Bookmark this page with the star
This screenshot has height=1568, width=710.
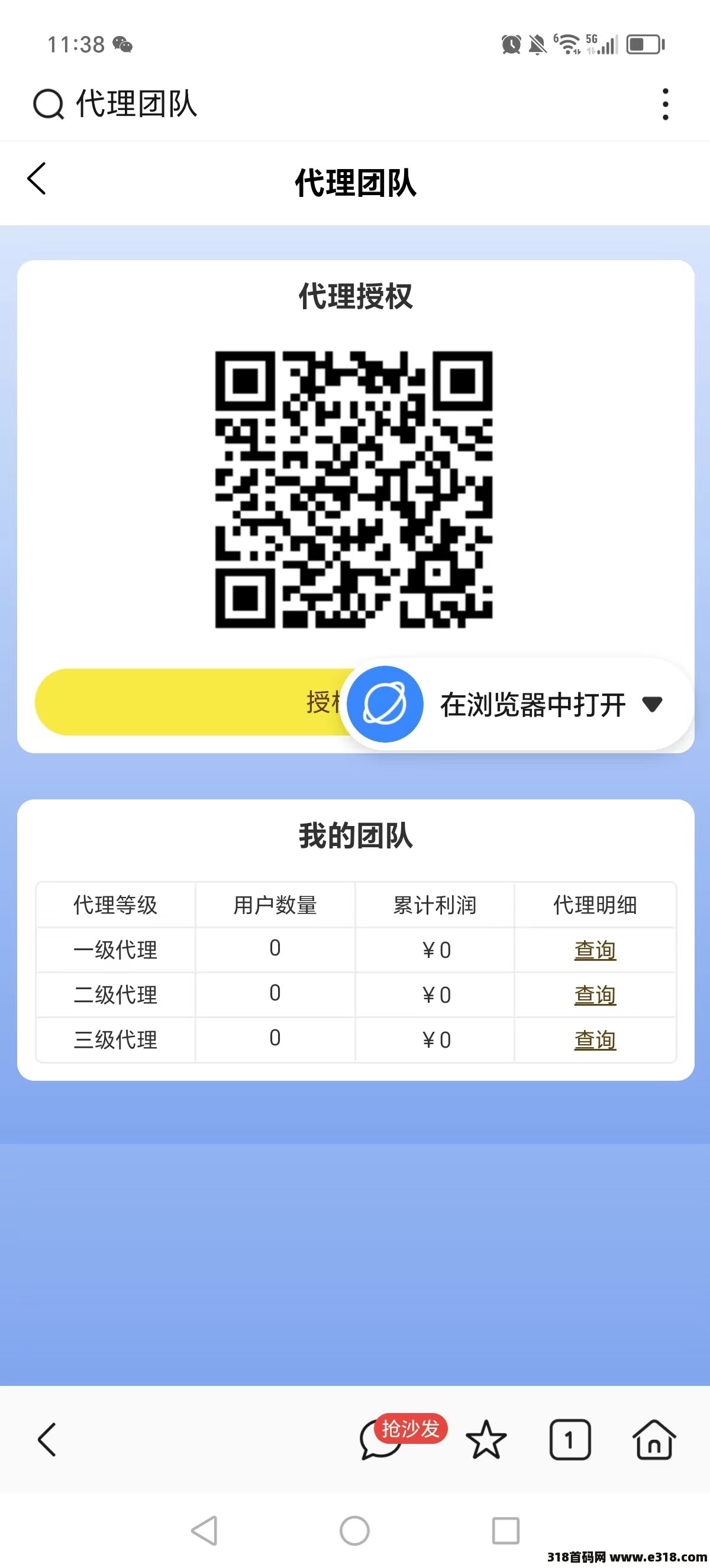[486, 1440]
